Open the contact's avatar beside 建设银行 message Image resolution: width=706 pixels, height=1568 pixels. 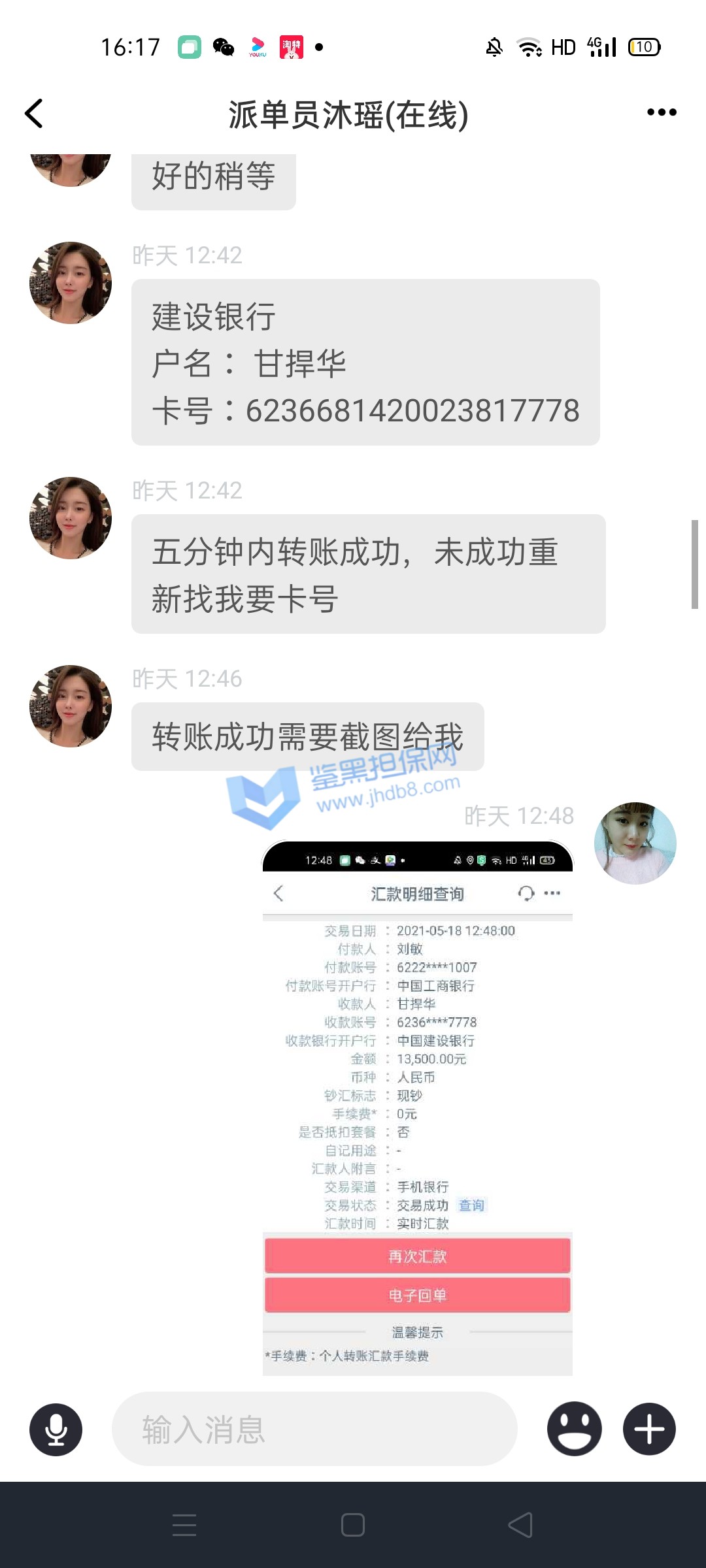point(71,283)
